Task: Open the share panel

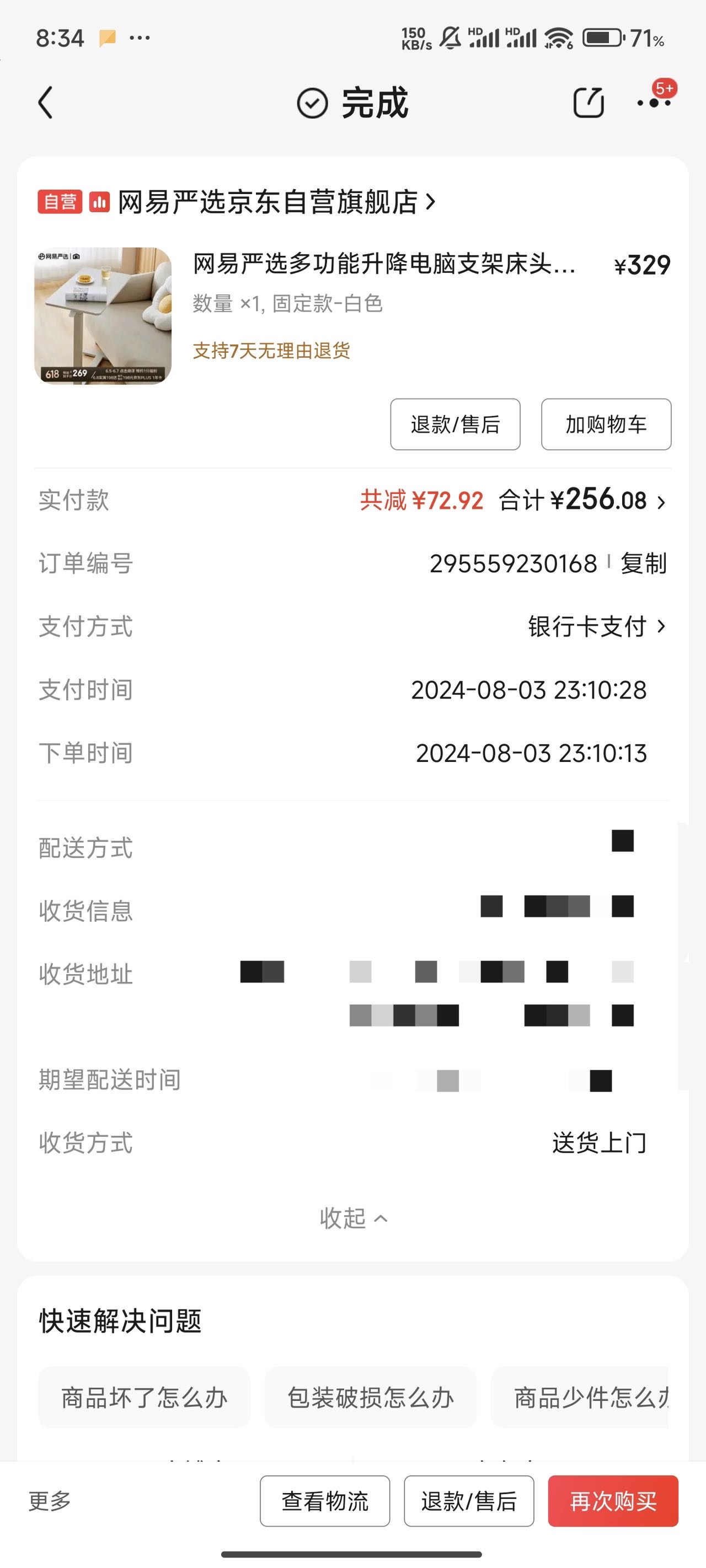Action: click(x=589, y=102)
